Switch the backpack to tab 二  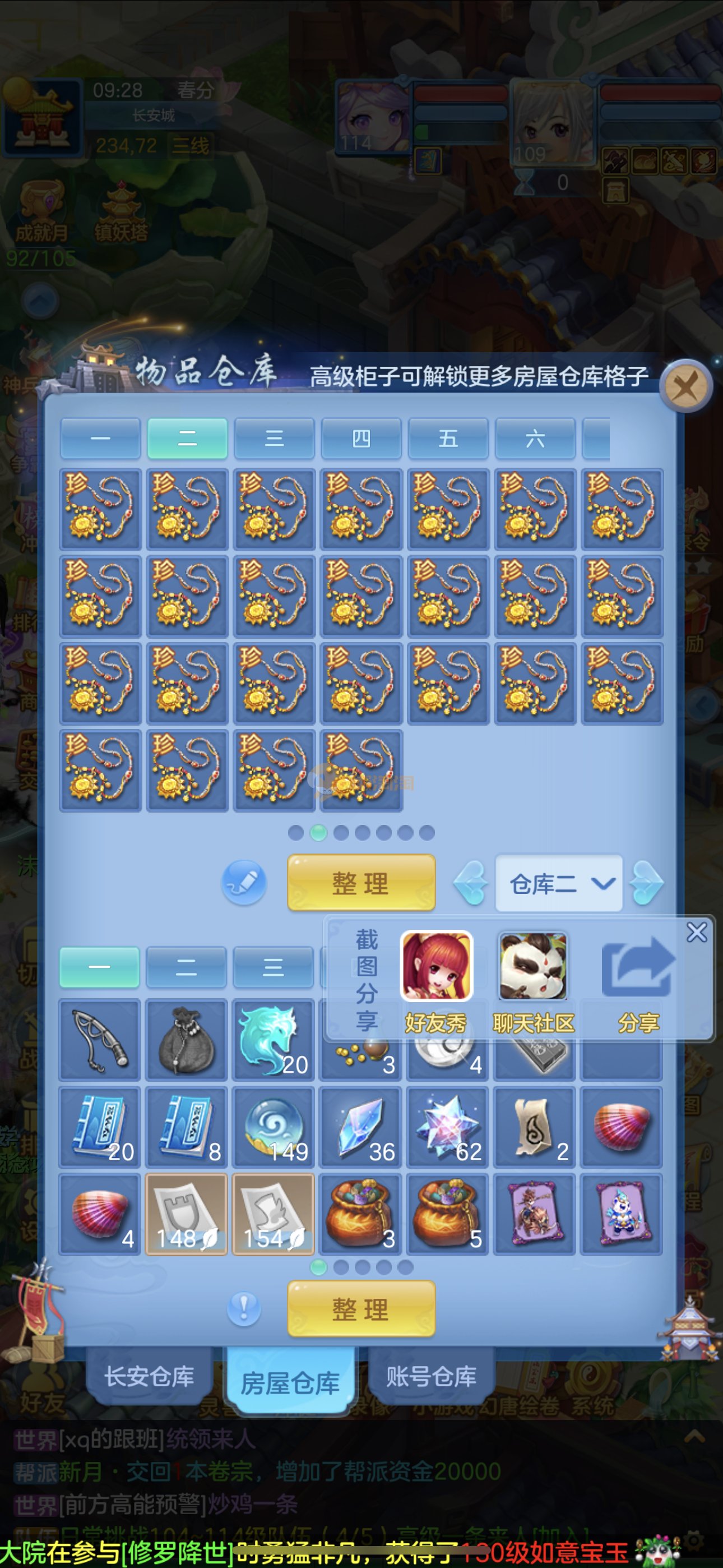[x=186, y=967]
